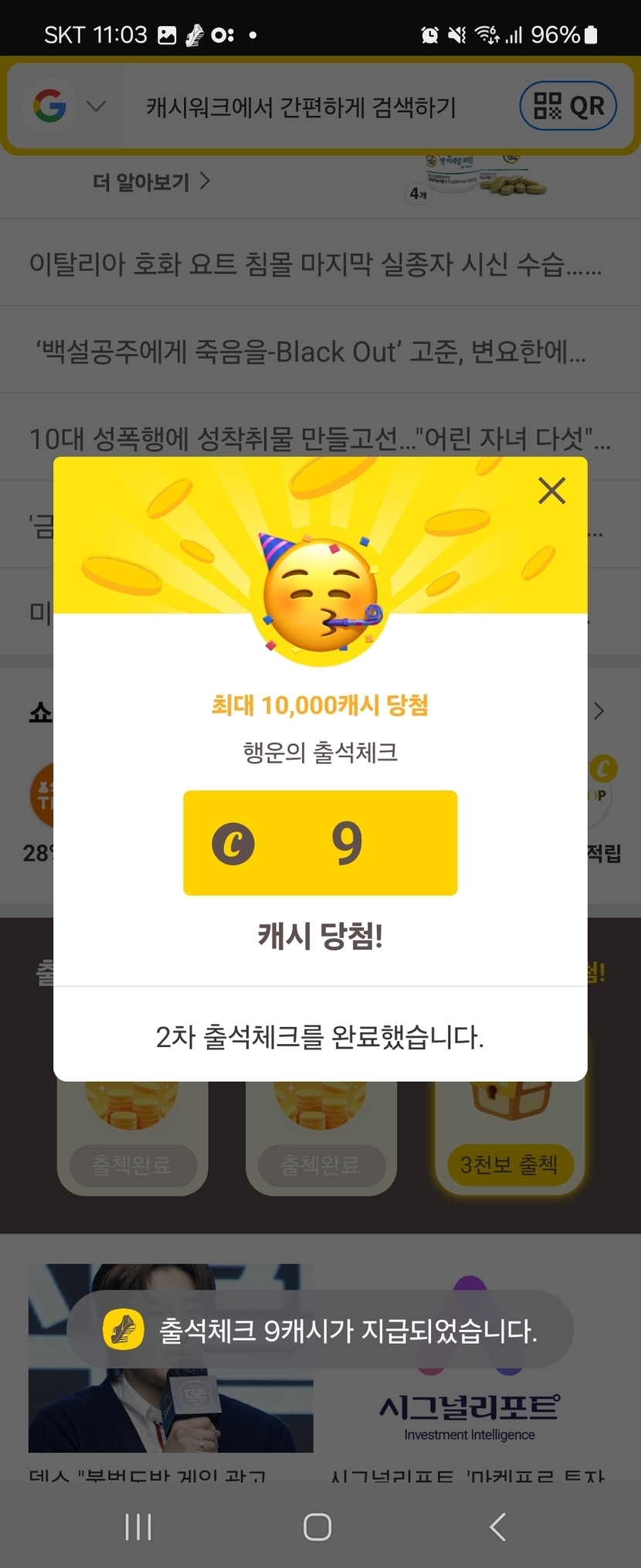The image size is (641, 1568).
Task: Open the 10대 성폭행 news headline
Action: (x=320, y=439)
